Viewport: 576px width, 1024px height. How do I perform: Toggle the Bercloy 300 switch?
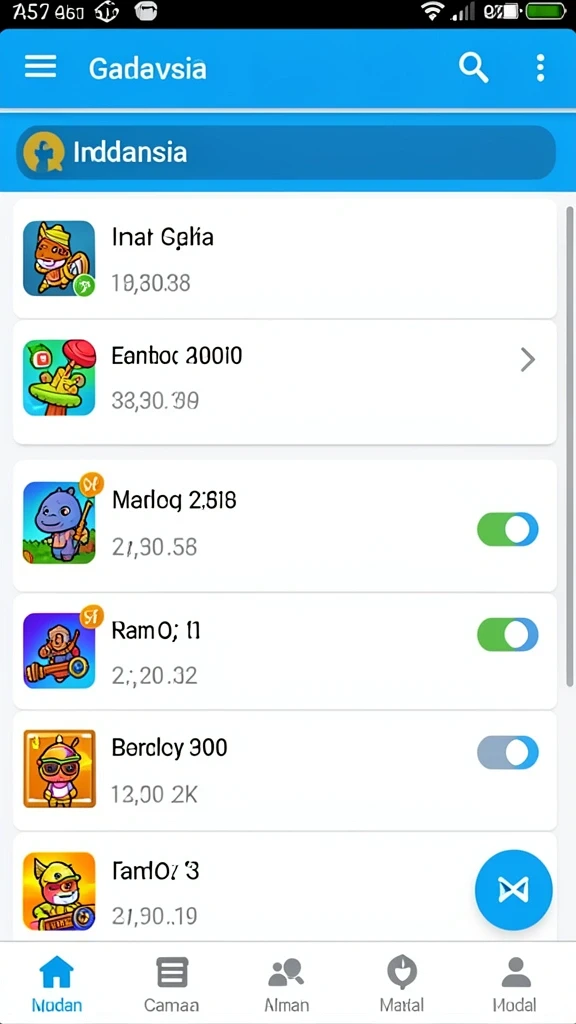tap(507, 753)
